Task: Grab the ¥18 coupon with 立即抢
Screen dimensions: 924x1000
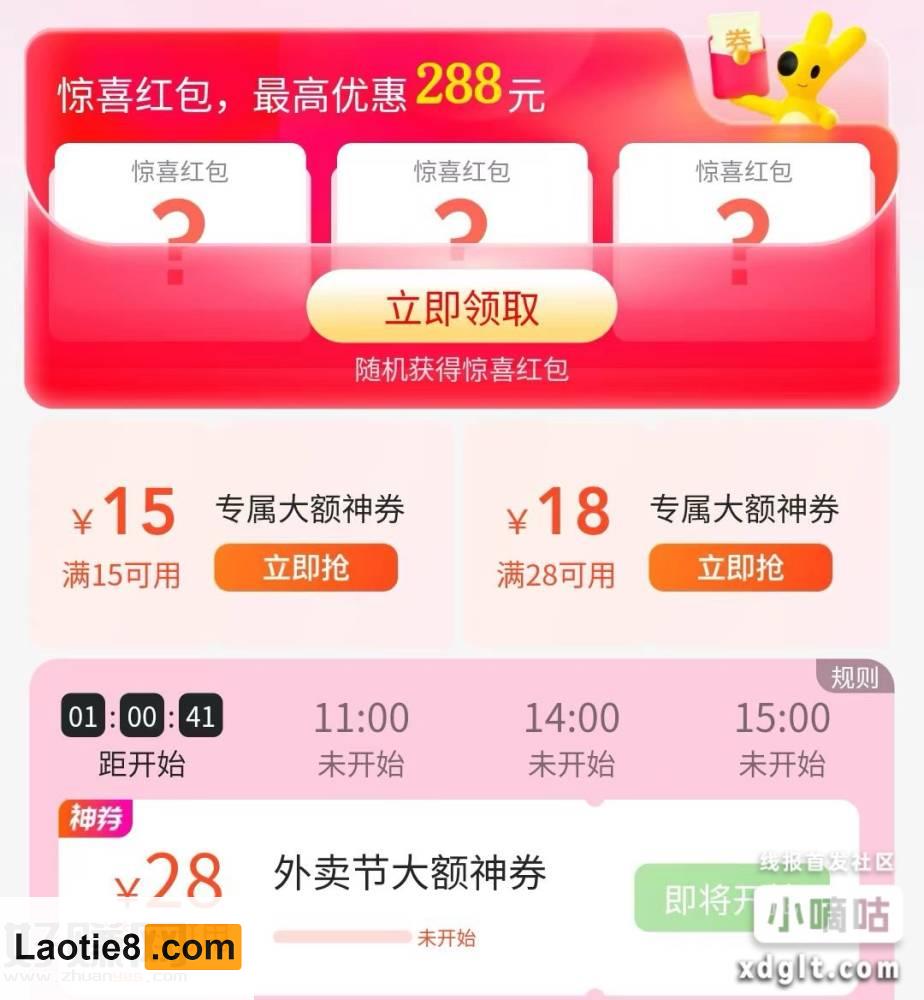Action: coord(740,568)
